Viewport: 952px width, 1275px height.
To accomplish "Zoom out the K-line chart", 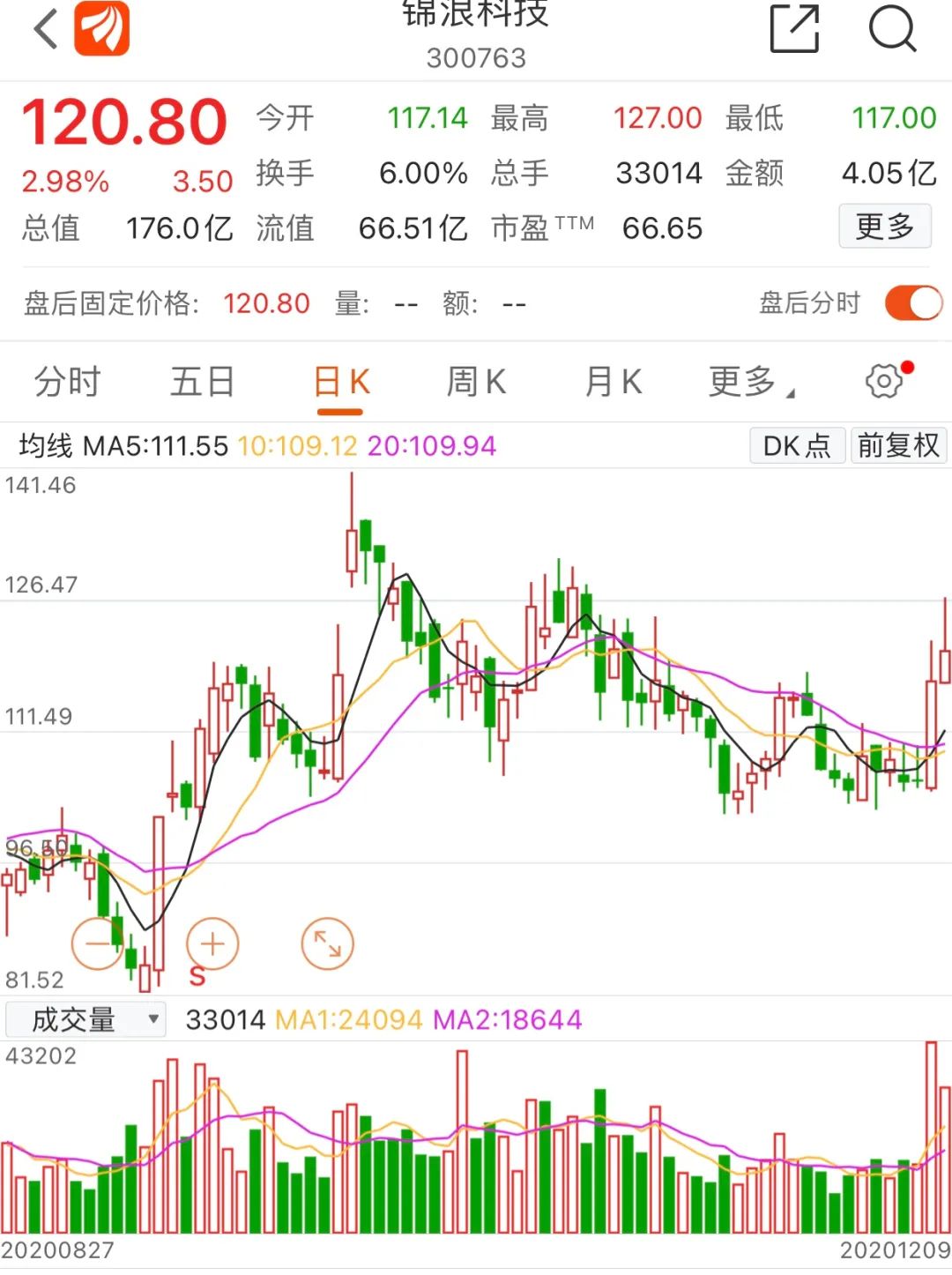I will [x=97, y=944].
